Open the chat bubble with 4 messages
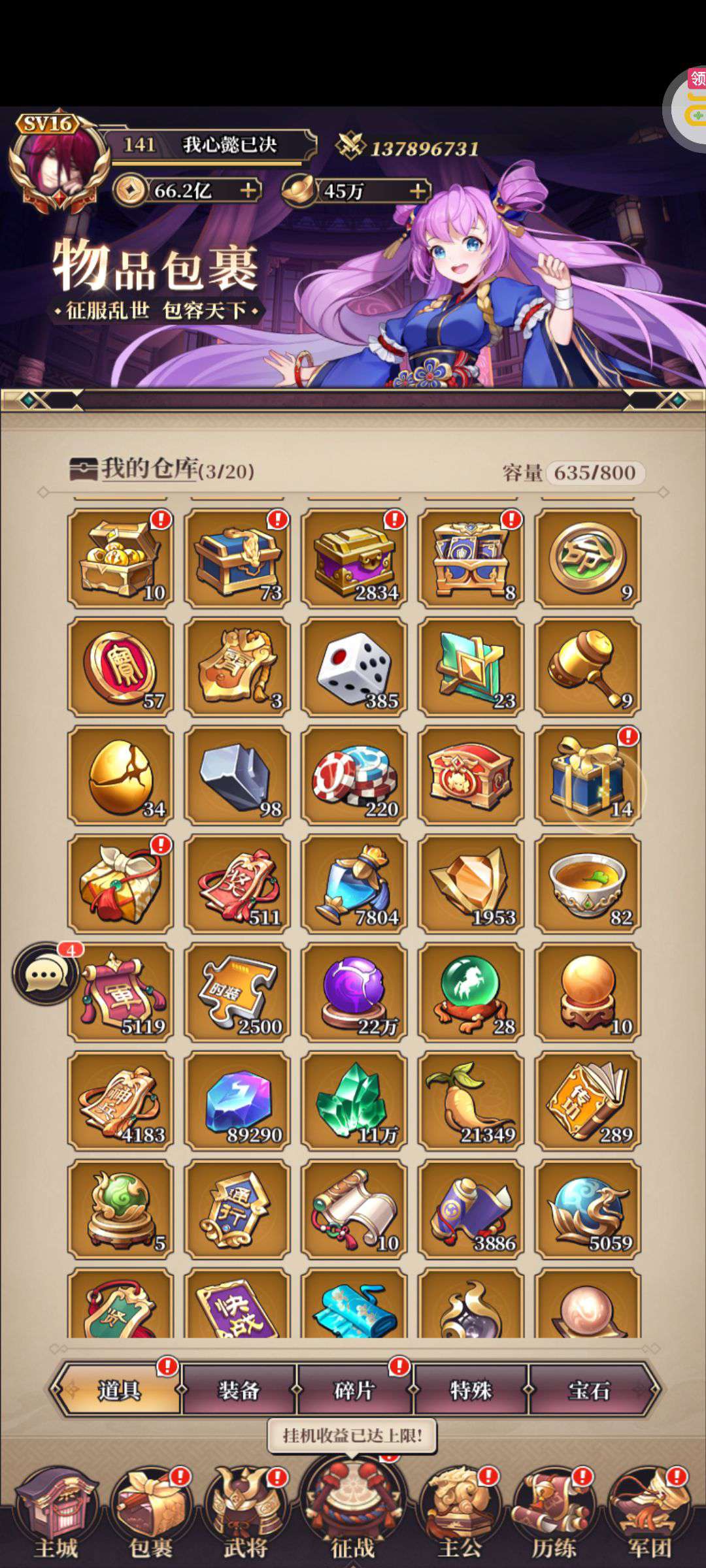706x1568 pixels. (x=46, y=973)
